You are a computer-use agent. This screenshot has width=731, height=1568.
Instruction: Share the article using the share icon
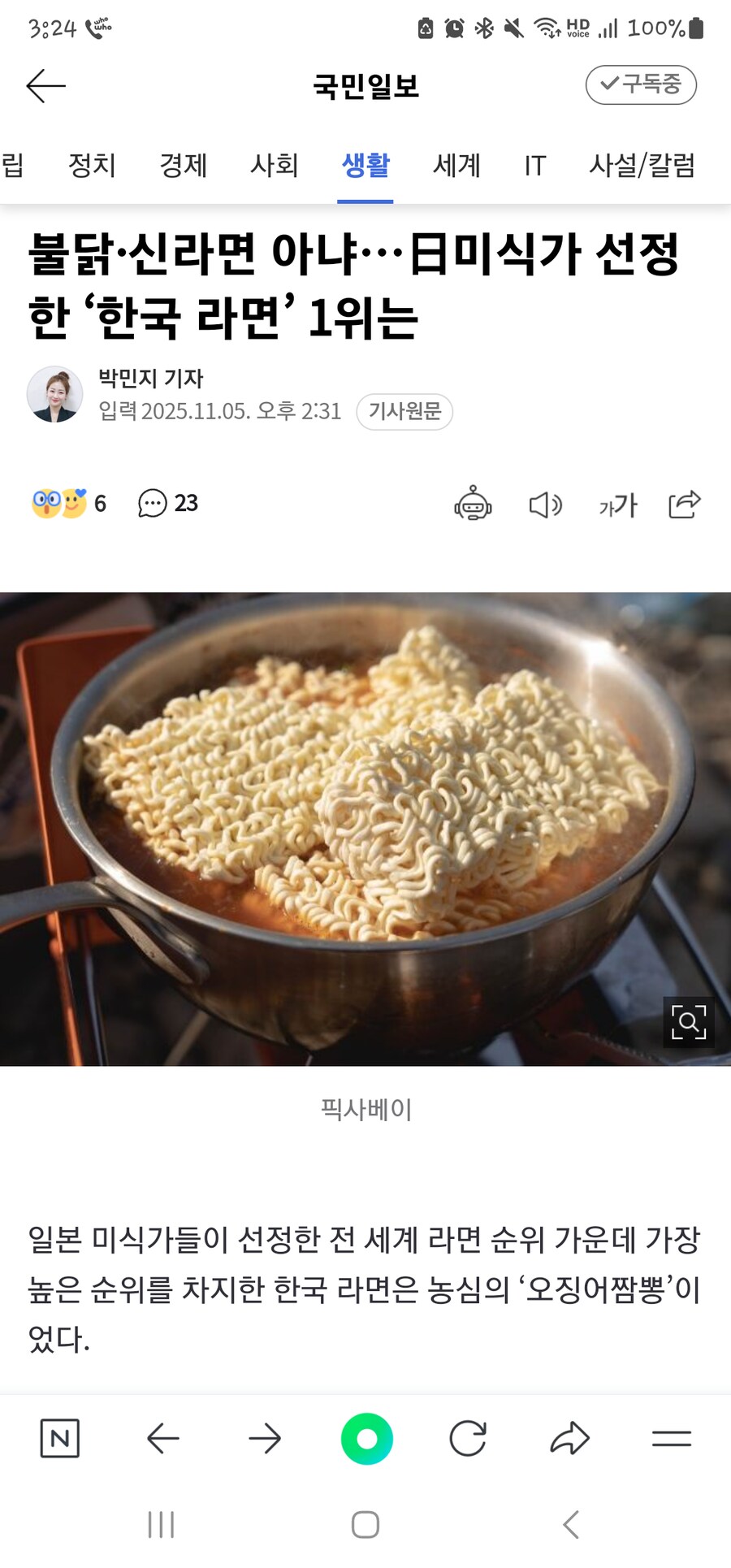685,505
